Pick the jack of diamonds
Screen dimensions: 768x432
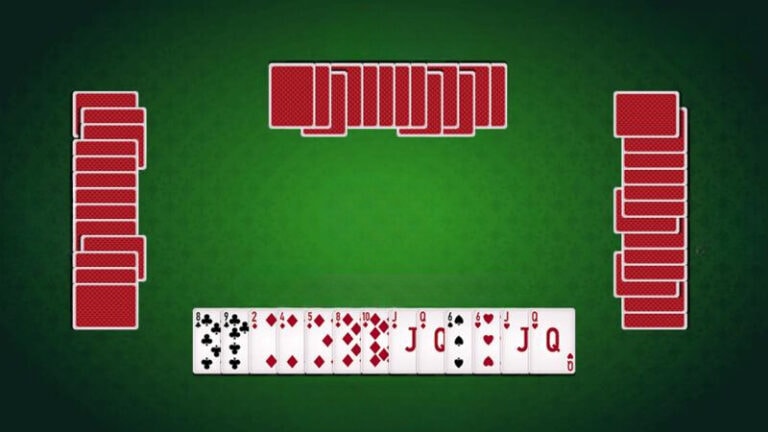tap(401, 340)
